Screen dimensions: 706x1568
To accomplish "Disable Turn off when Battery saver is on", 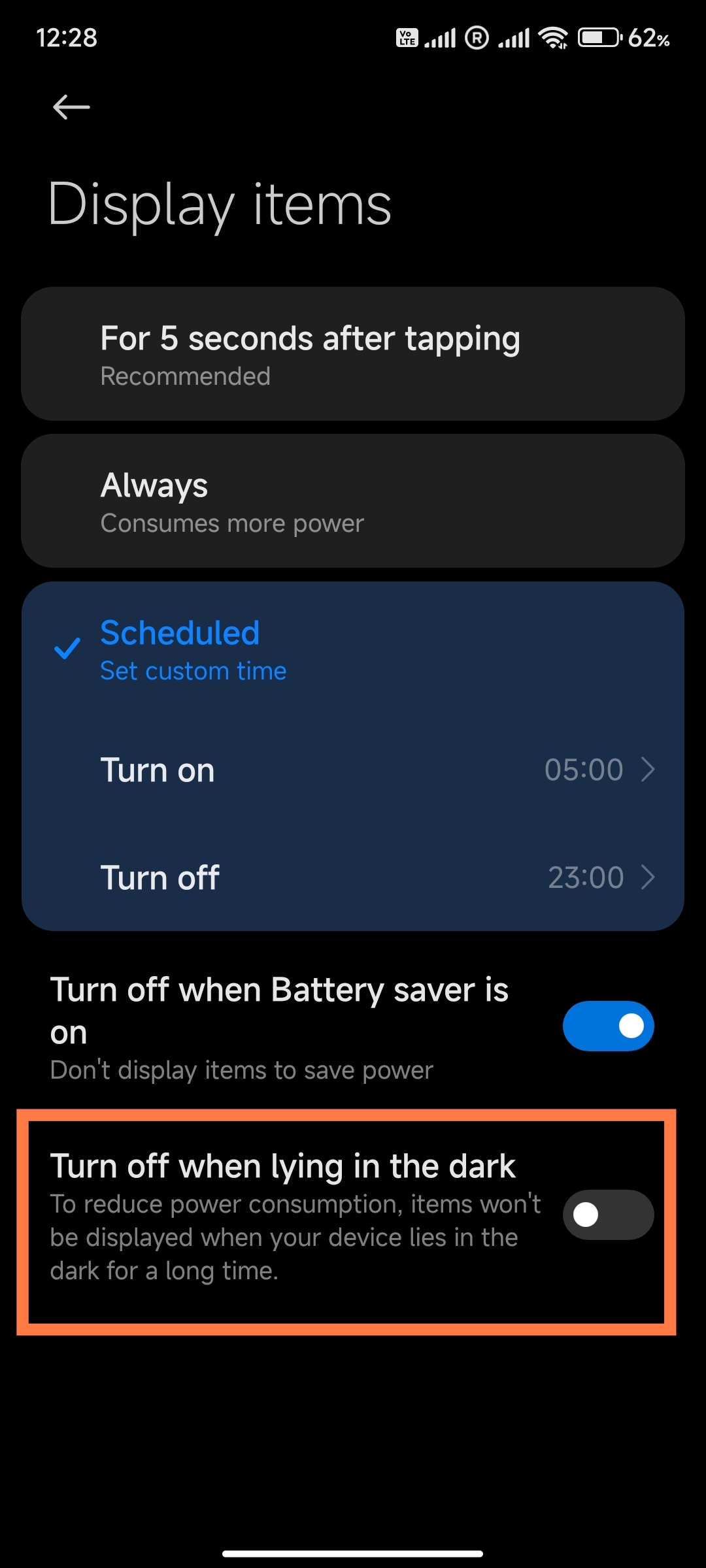I will click(x=608, y=1026).
